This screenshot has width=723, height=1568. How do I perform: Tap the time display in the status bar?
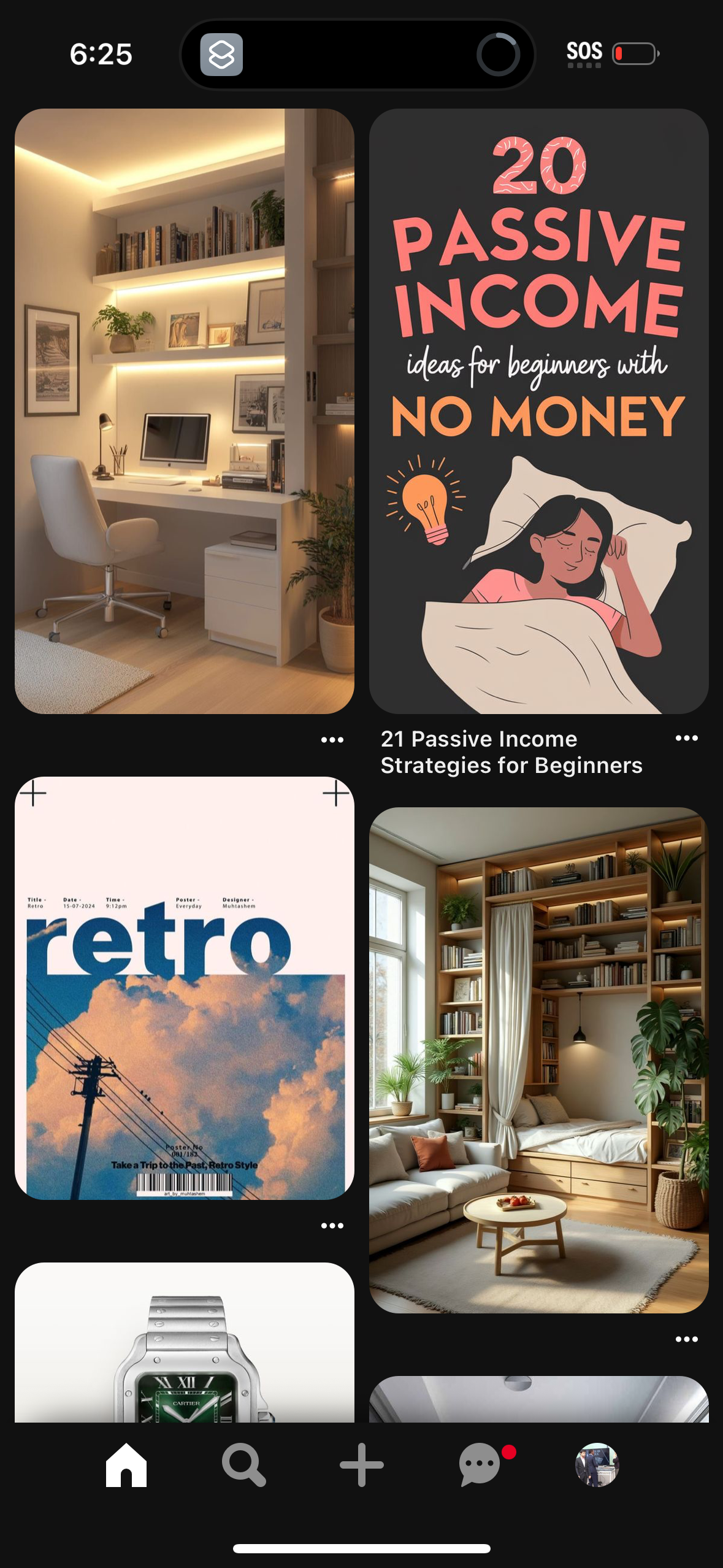[101, 54]
